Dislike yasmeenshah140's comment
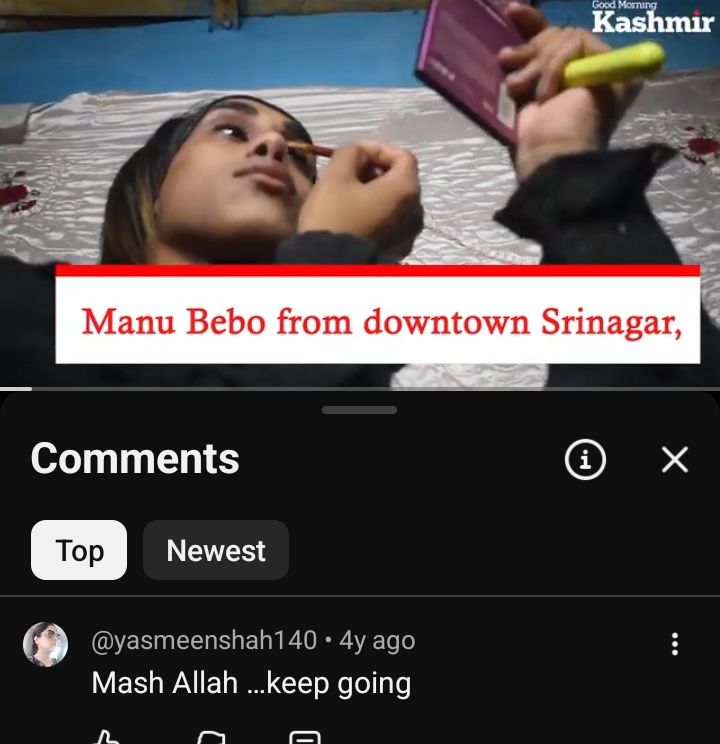 (210, 738)
